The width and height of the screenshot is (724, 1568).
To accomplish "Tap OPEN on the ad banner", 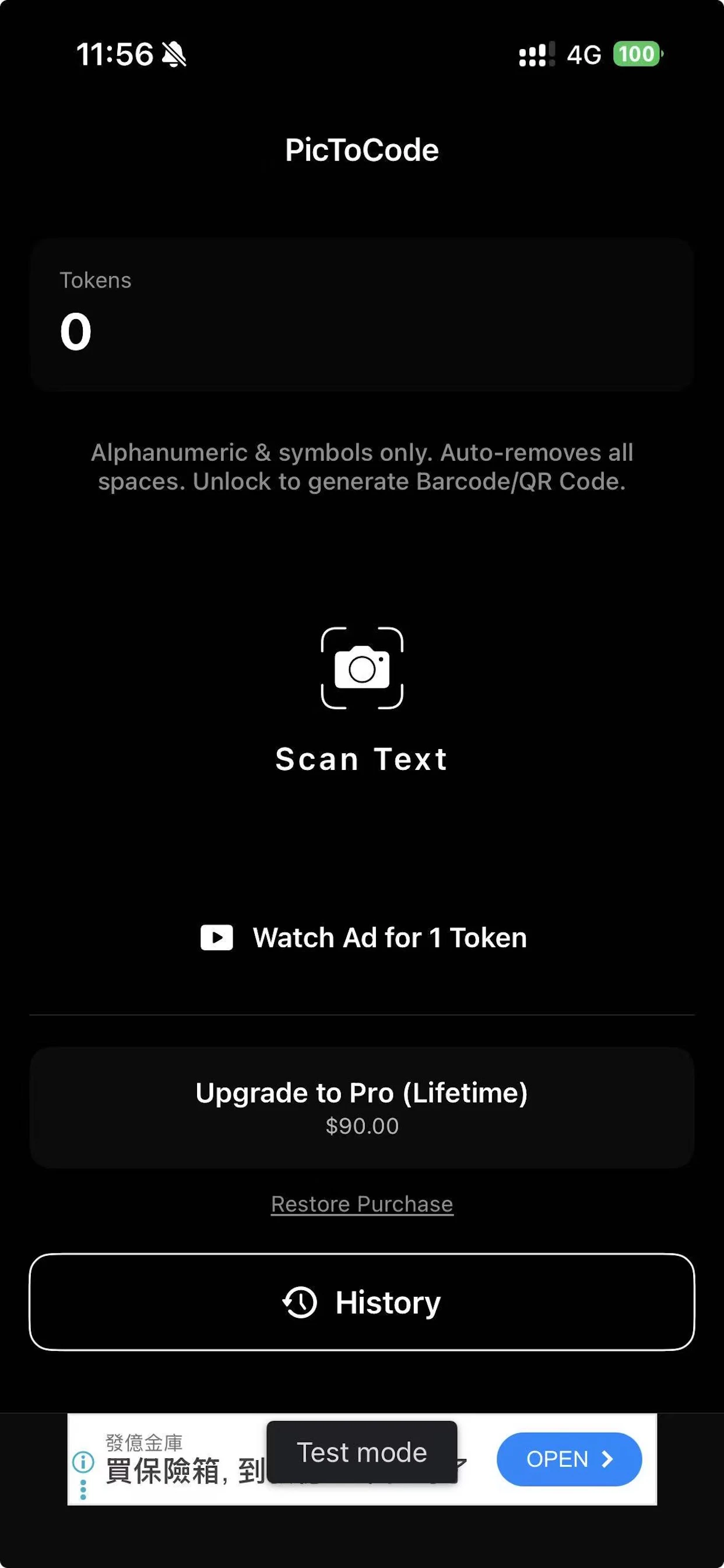I will 569,1458.
